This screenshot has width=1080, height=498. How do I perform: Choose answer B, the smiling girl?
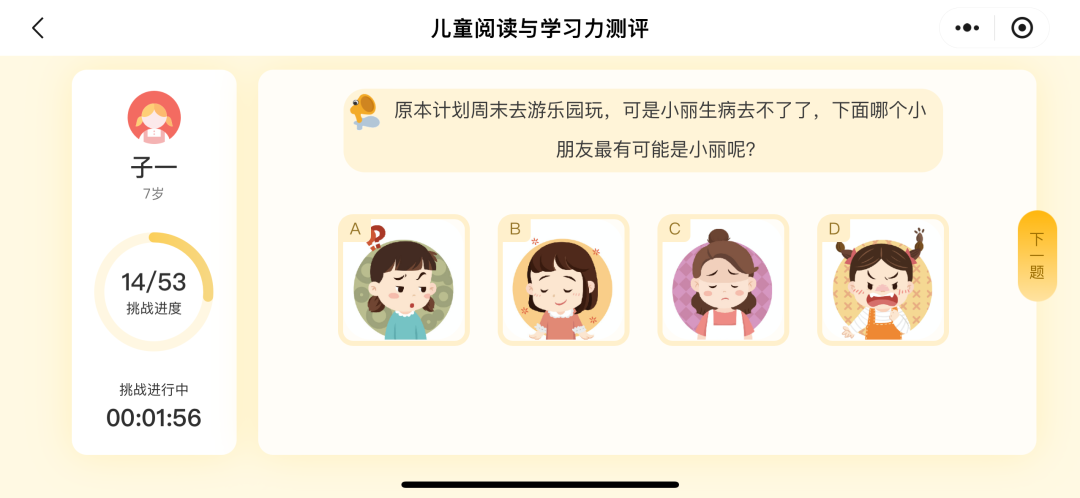pyautogui.click(x=563, y=281)
